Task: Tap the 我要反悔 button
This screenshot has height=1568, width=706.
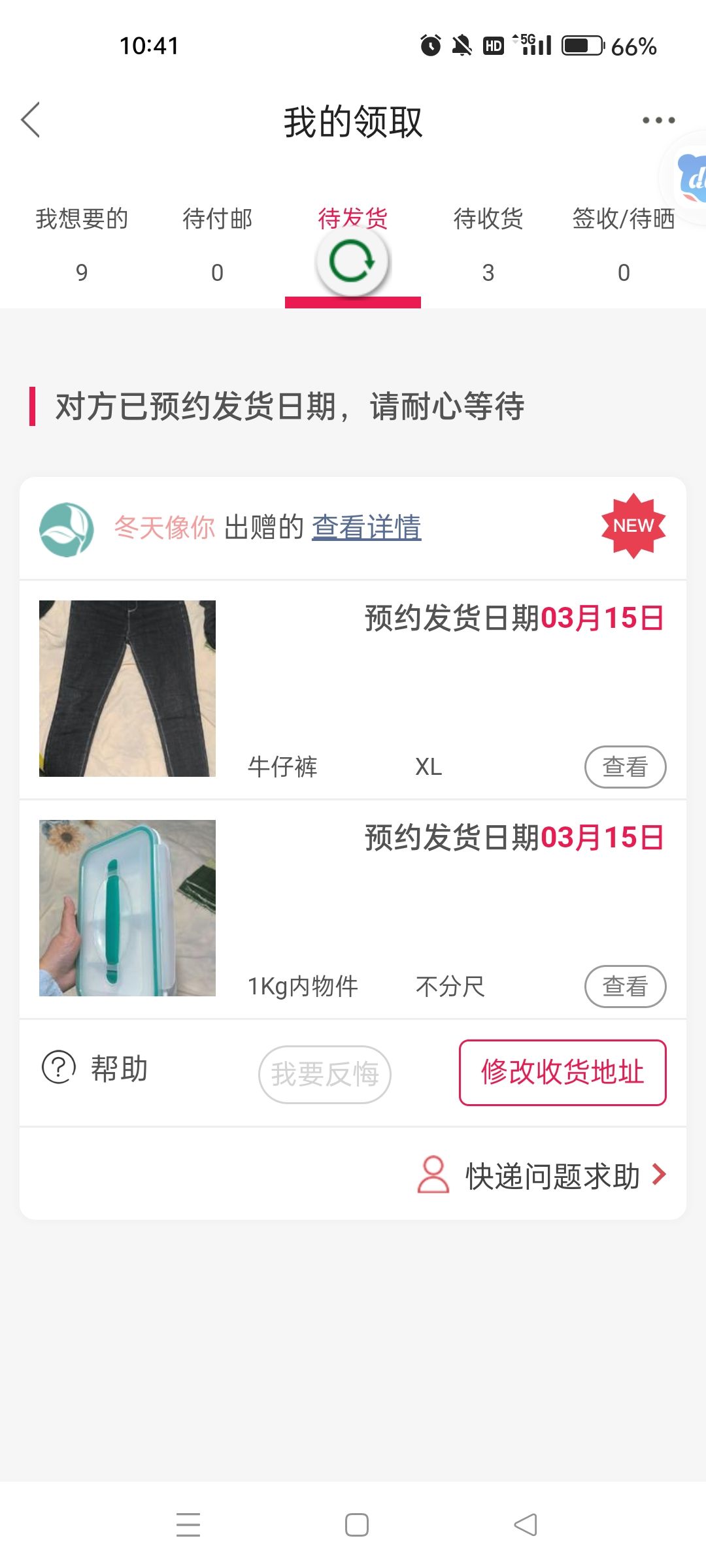Action: tap(325, 1074)
